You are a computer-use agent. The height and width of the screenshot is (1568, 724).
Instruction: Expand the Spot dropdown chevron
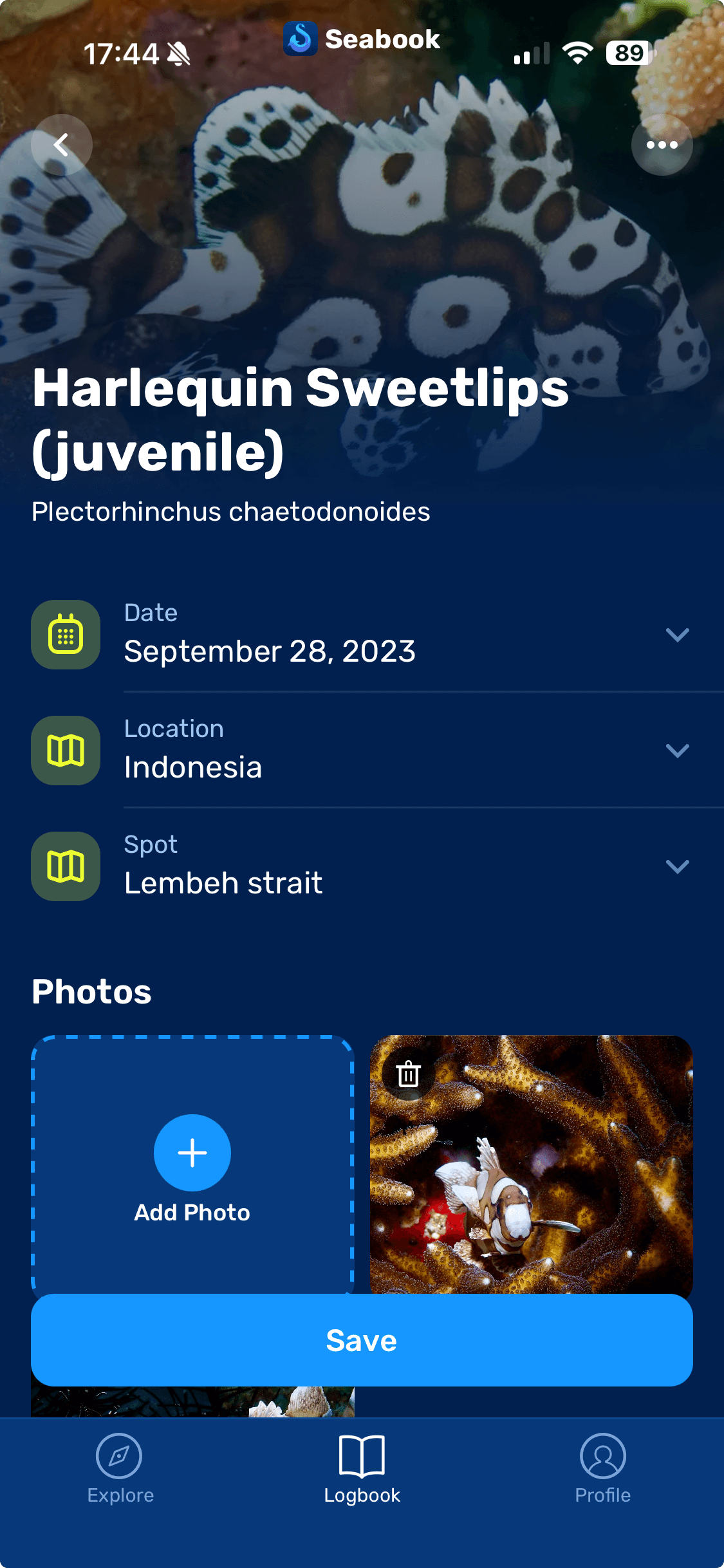click(678, 867)
